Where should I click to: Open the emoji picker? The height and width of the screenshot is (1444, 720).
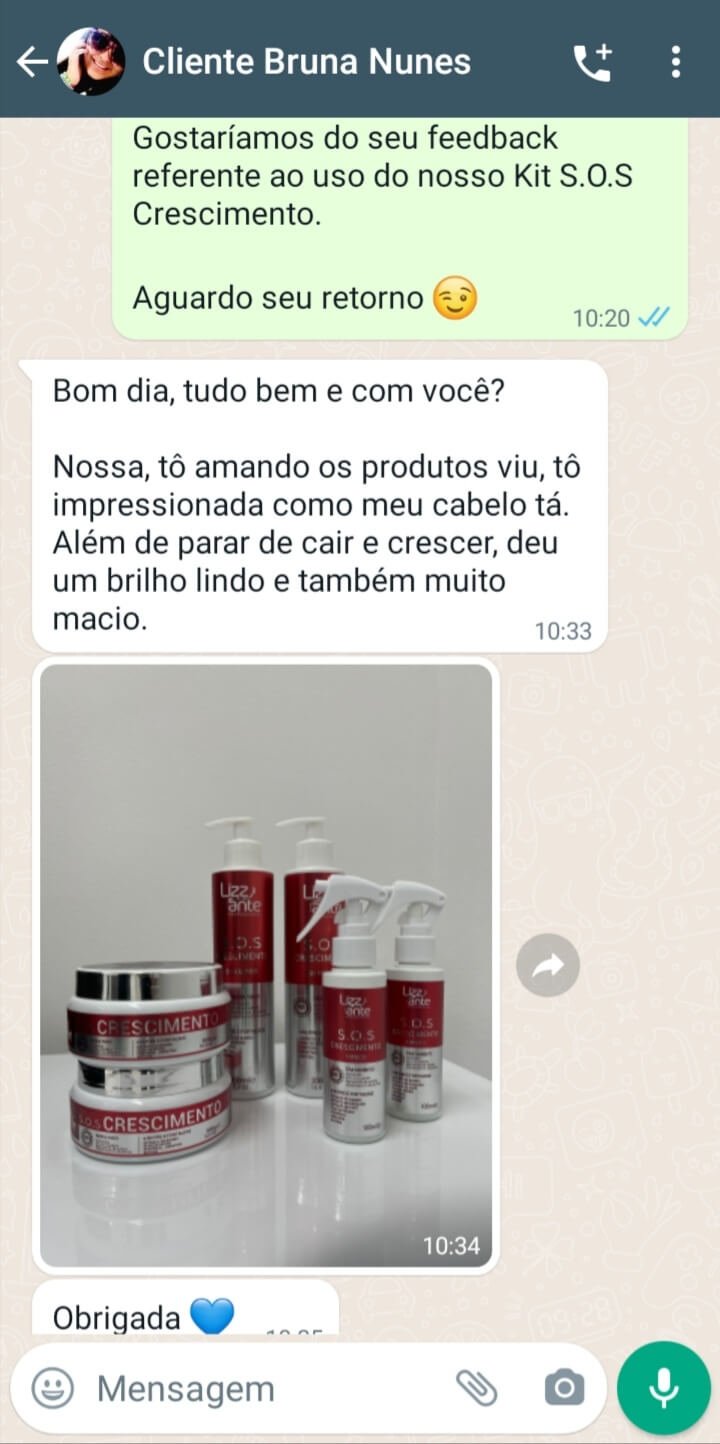[x=52, y=1388]
